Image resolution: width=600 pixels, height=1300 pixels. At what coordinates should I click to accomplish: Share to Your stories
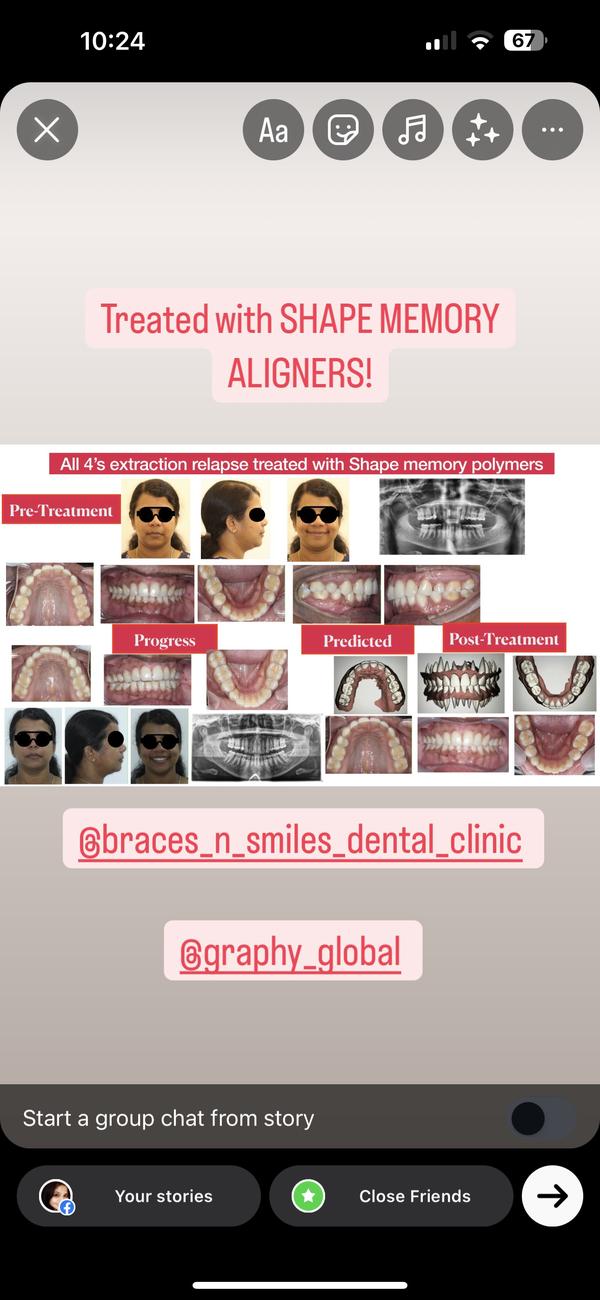click(139, 1196)
